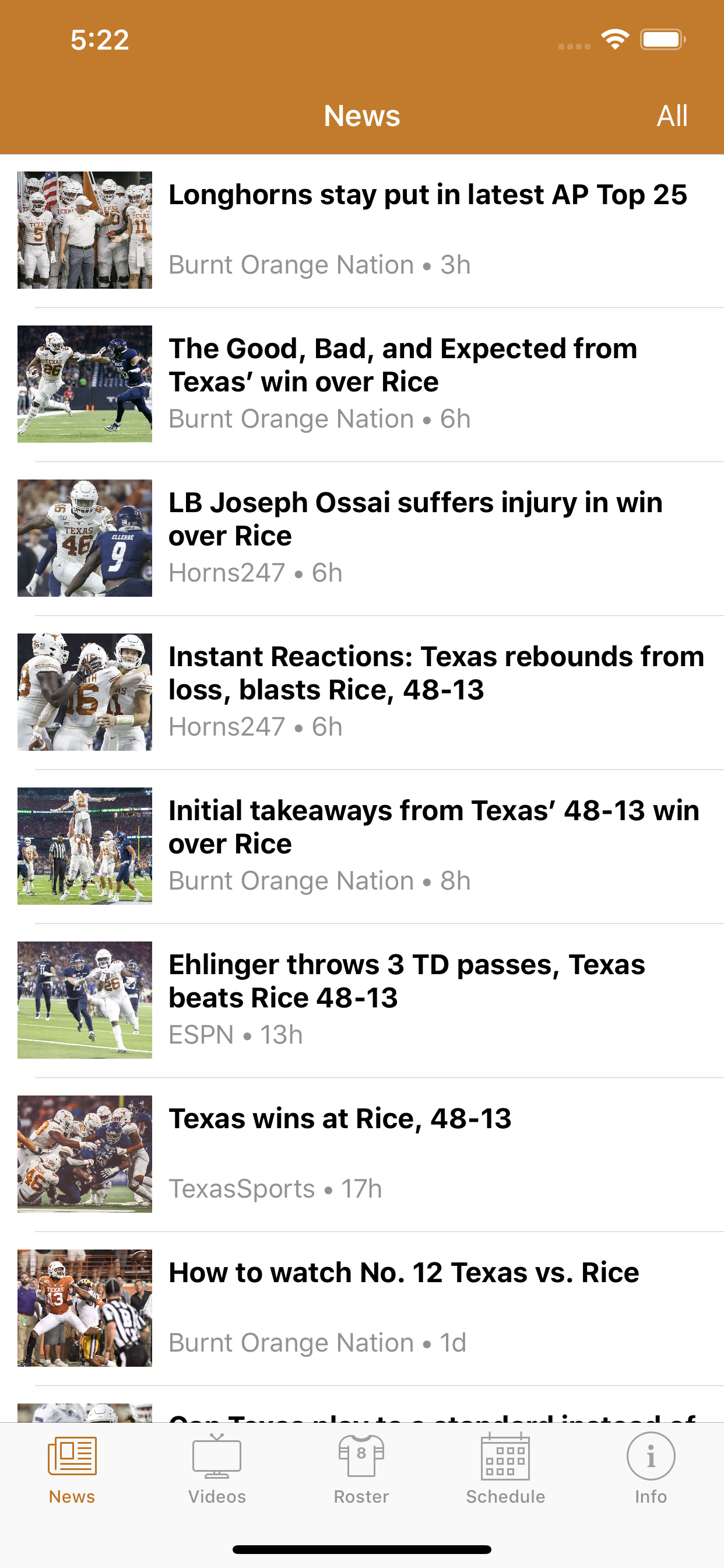Viewport: 724px width, 1568px height.
Task: Open the All news filter
Action: (672, 116)
